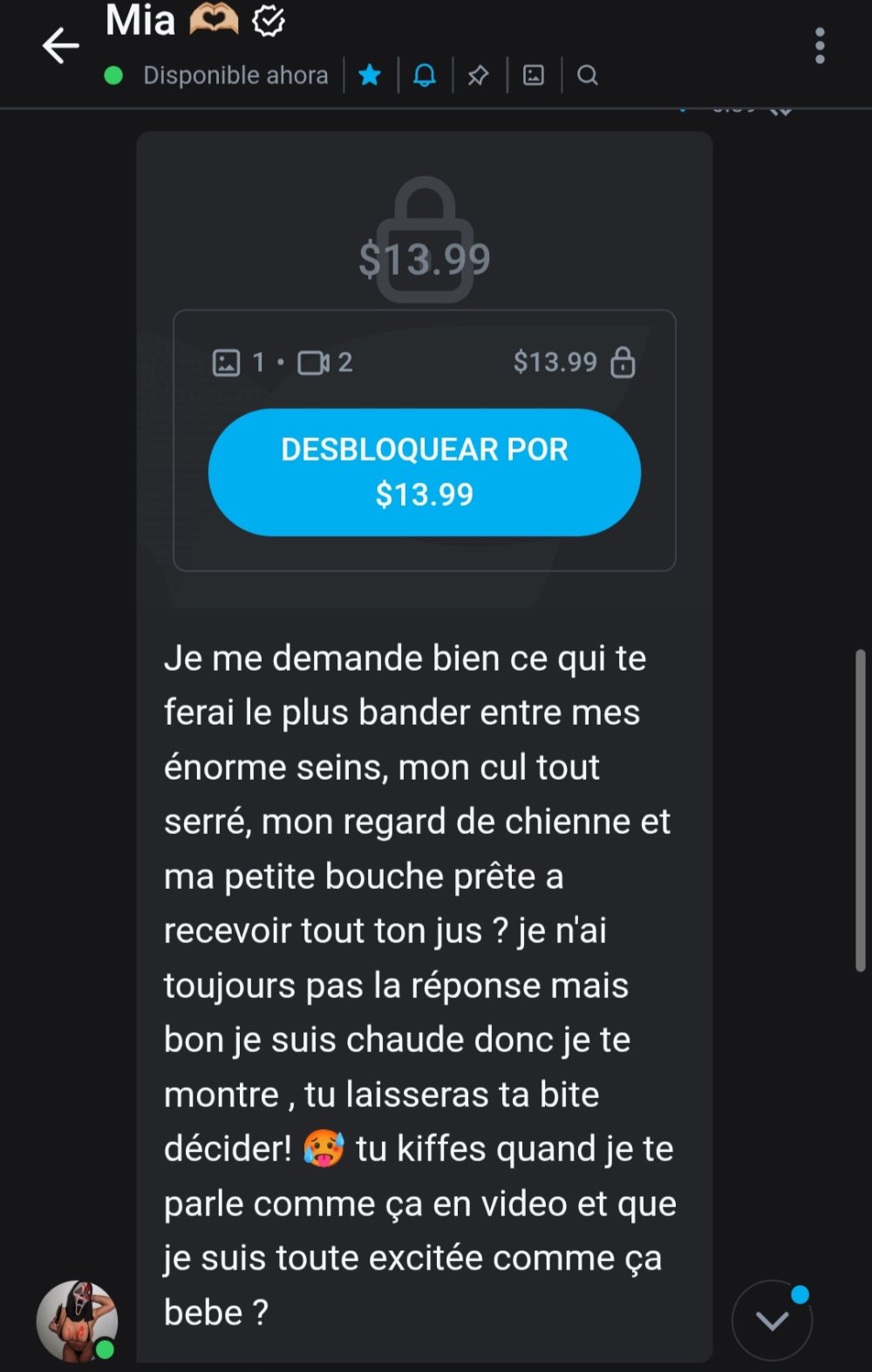Open Mia's profile avatar
Image resolution: width=872 pixels, height=1372 pixels.
pos(77,1321)
